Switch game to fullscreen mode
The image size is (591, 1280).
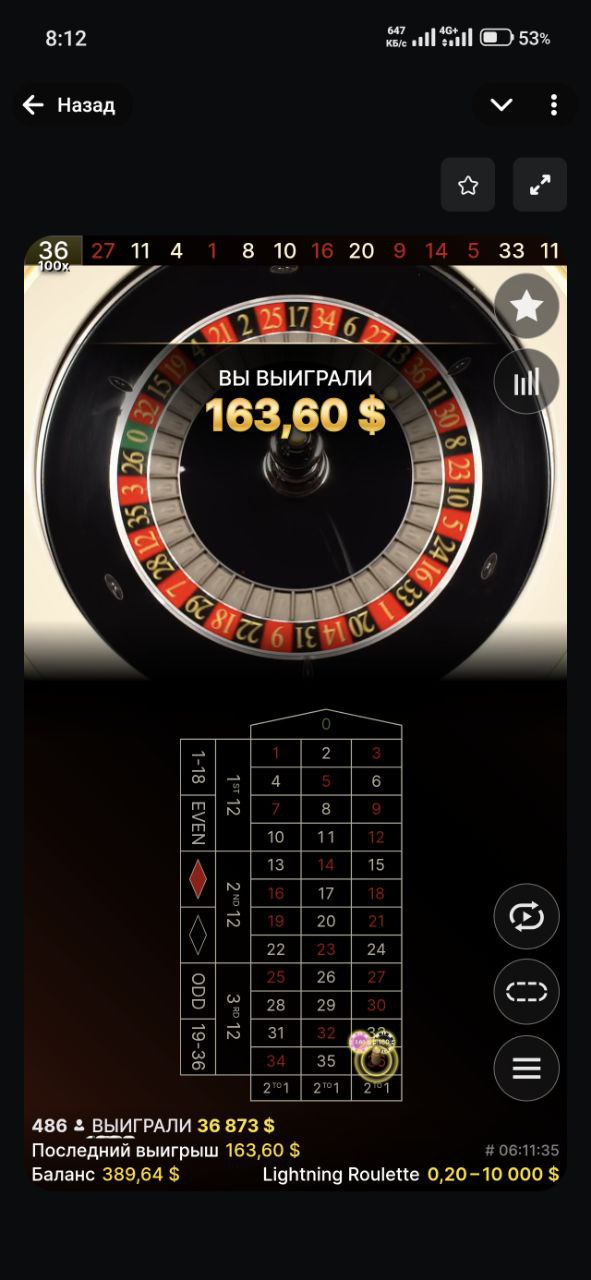[540, 185]
